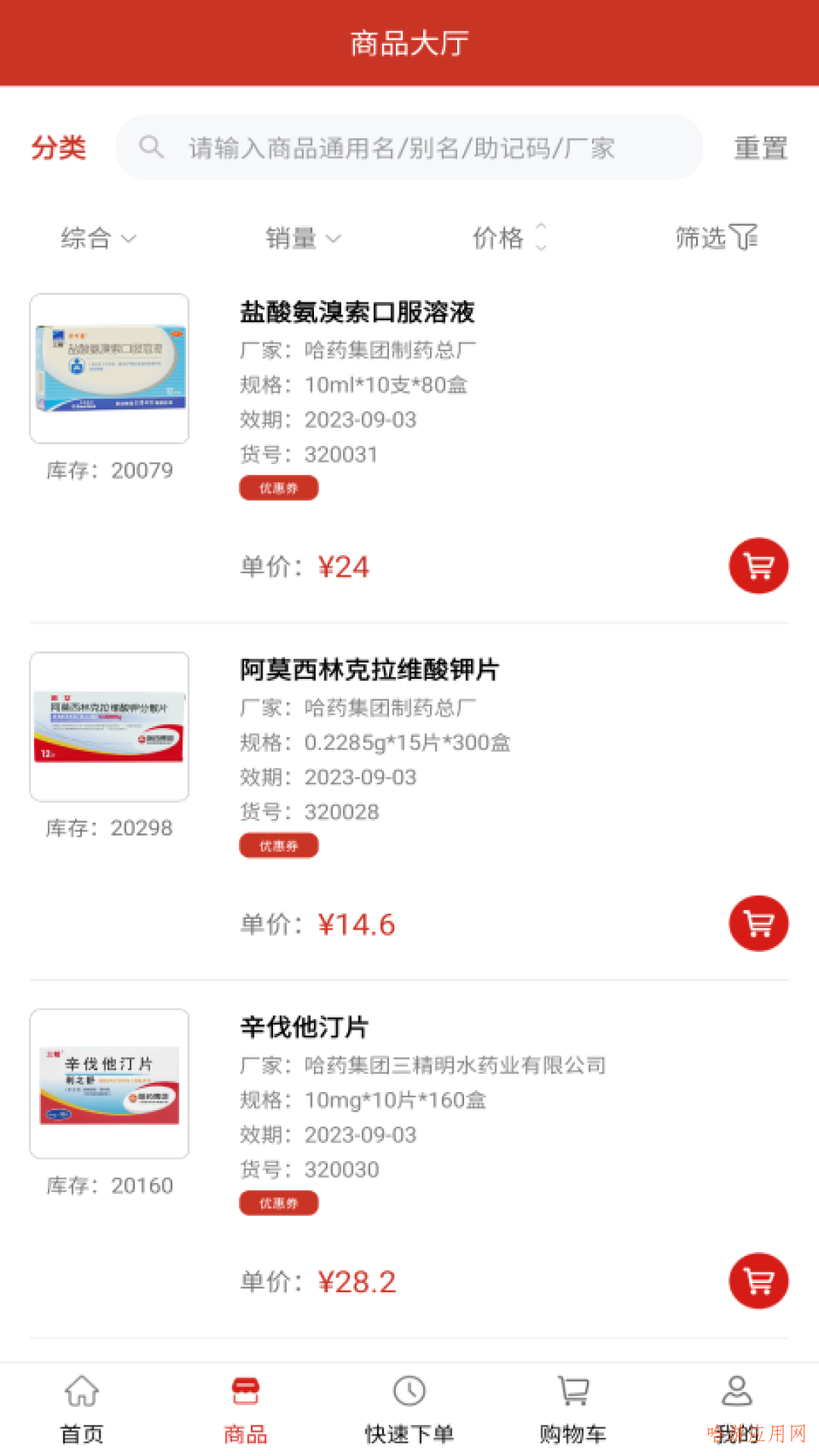Open 阿莫西林克拉维酸钾片 product title link
This screenshot has width=819, height=1456.
[371, 670]
